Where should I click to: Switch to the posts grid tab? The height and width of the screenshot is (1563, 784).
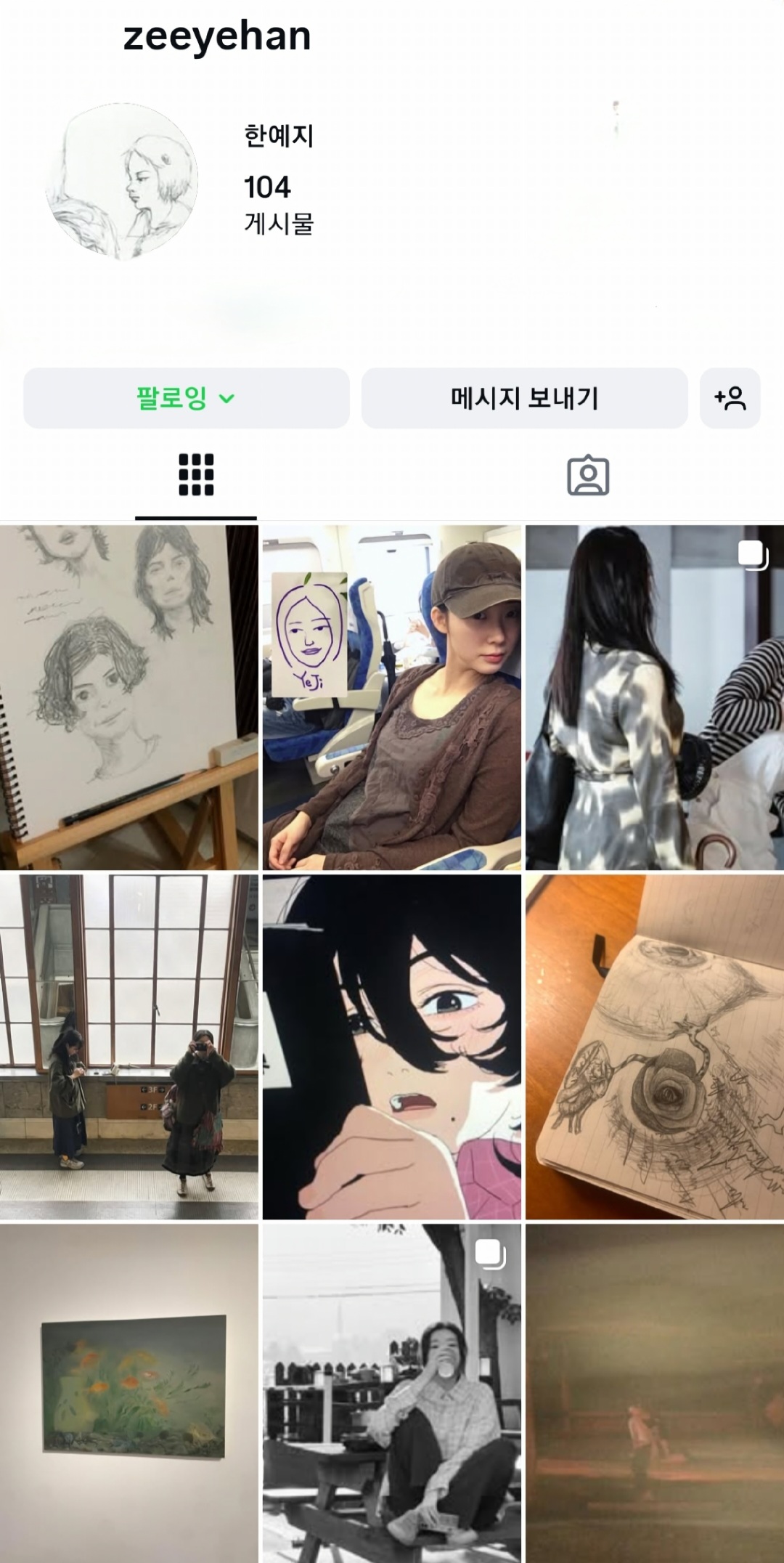(x=196, y=476)
